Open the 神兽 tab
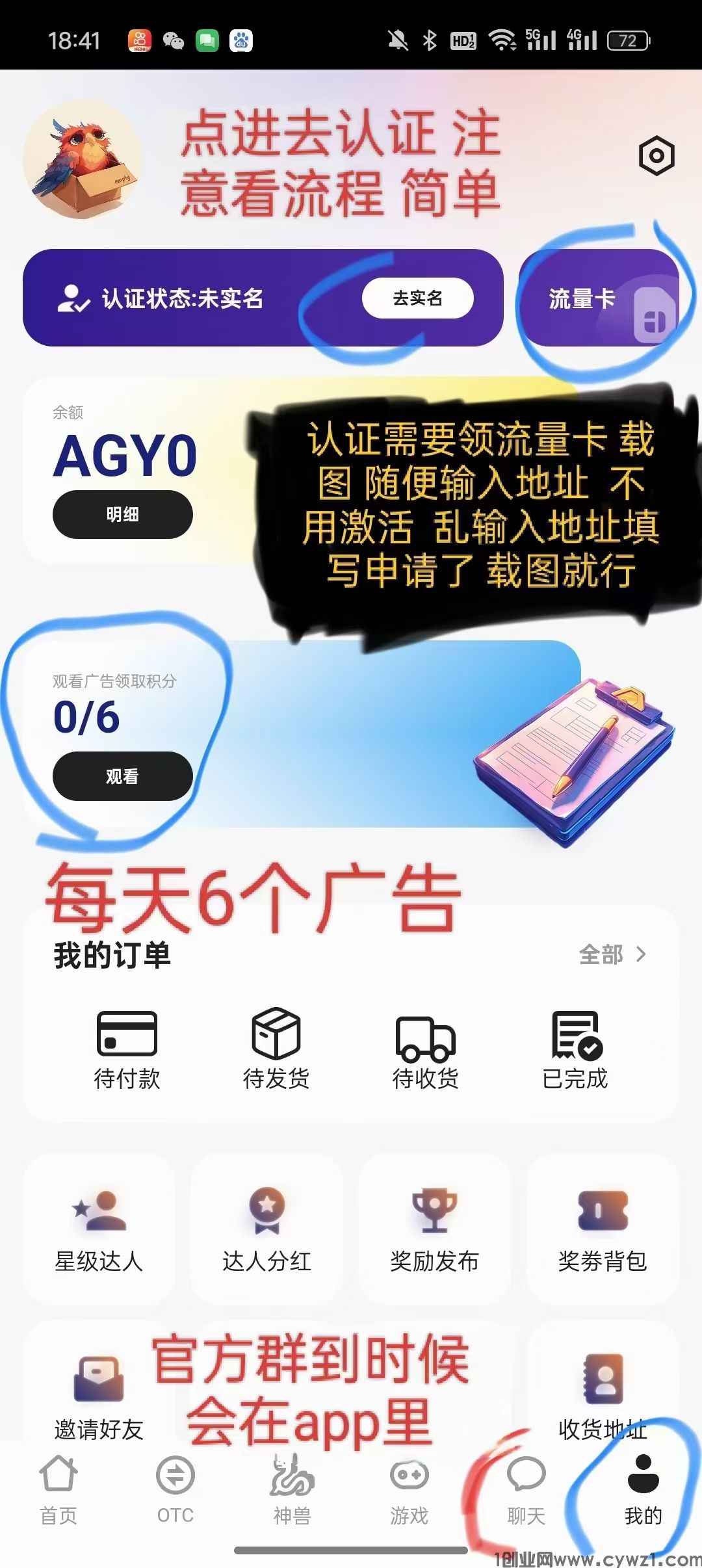 [x=292, y=1490]
